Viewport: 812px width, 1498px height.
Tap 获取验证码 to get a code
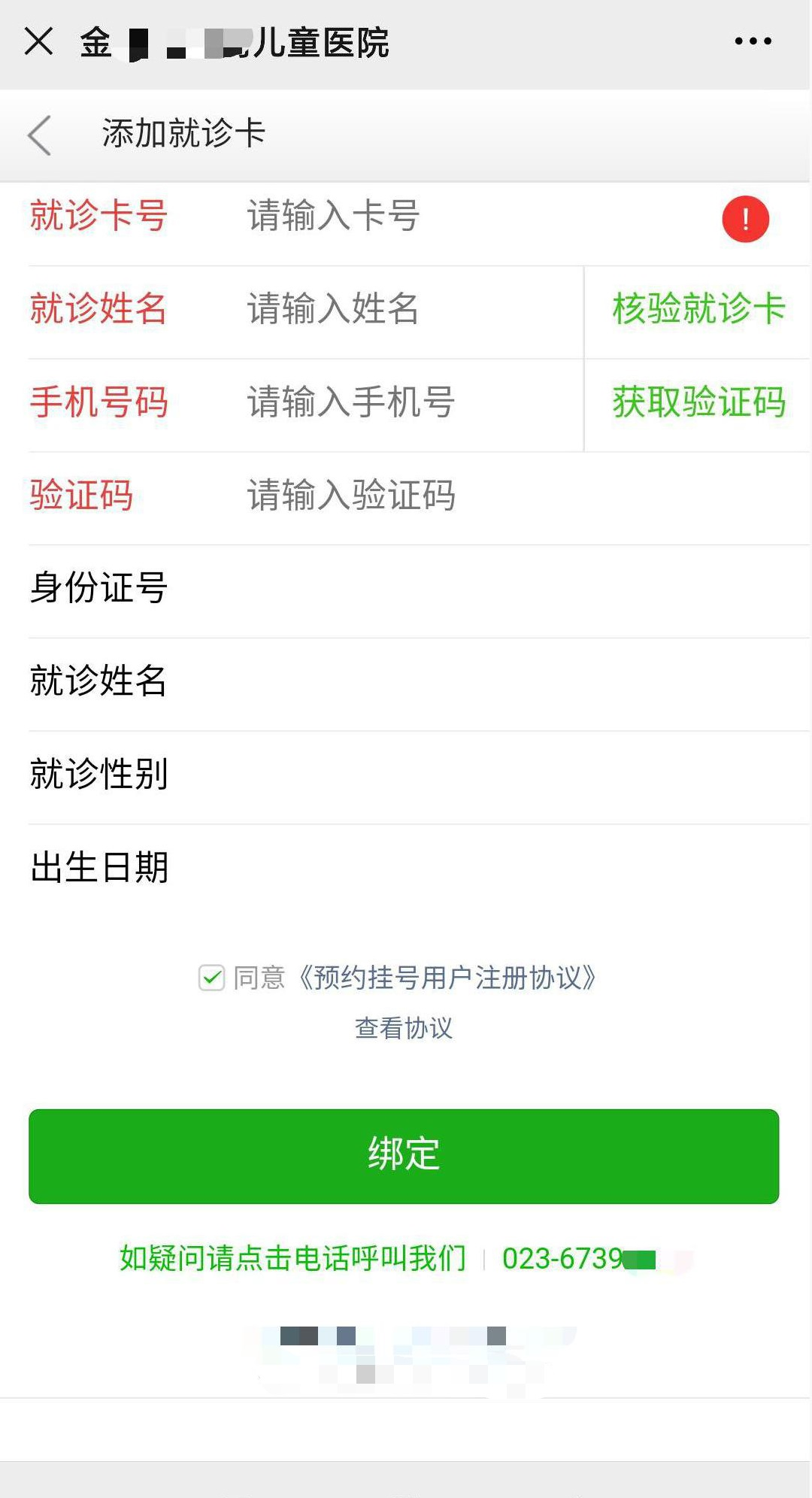pyautogui.click(x=698, y=402)
